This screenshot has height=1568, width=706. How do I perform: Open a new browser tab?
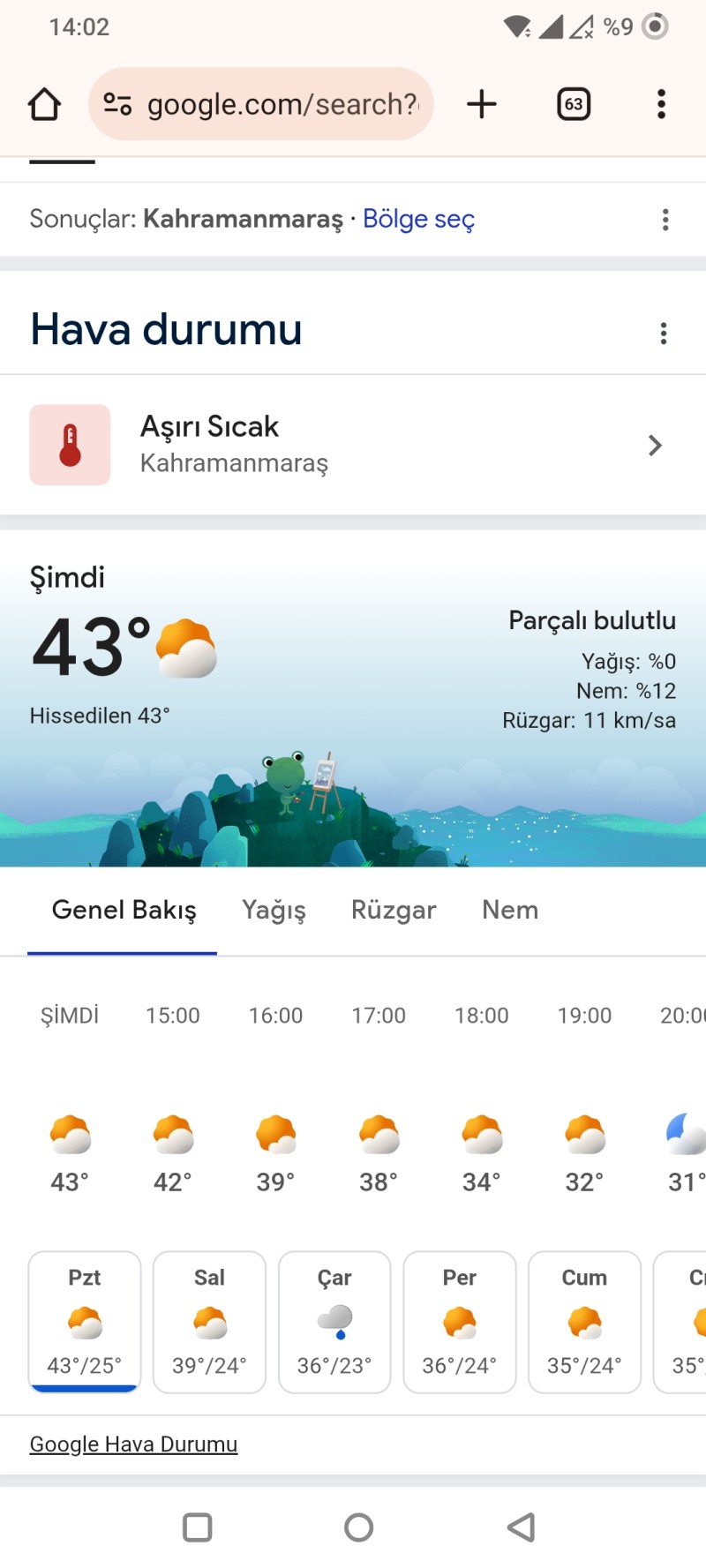coord(482,104)
